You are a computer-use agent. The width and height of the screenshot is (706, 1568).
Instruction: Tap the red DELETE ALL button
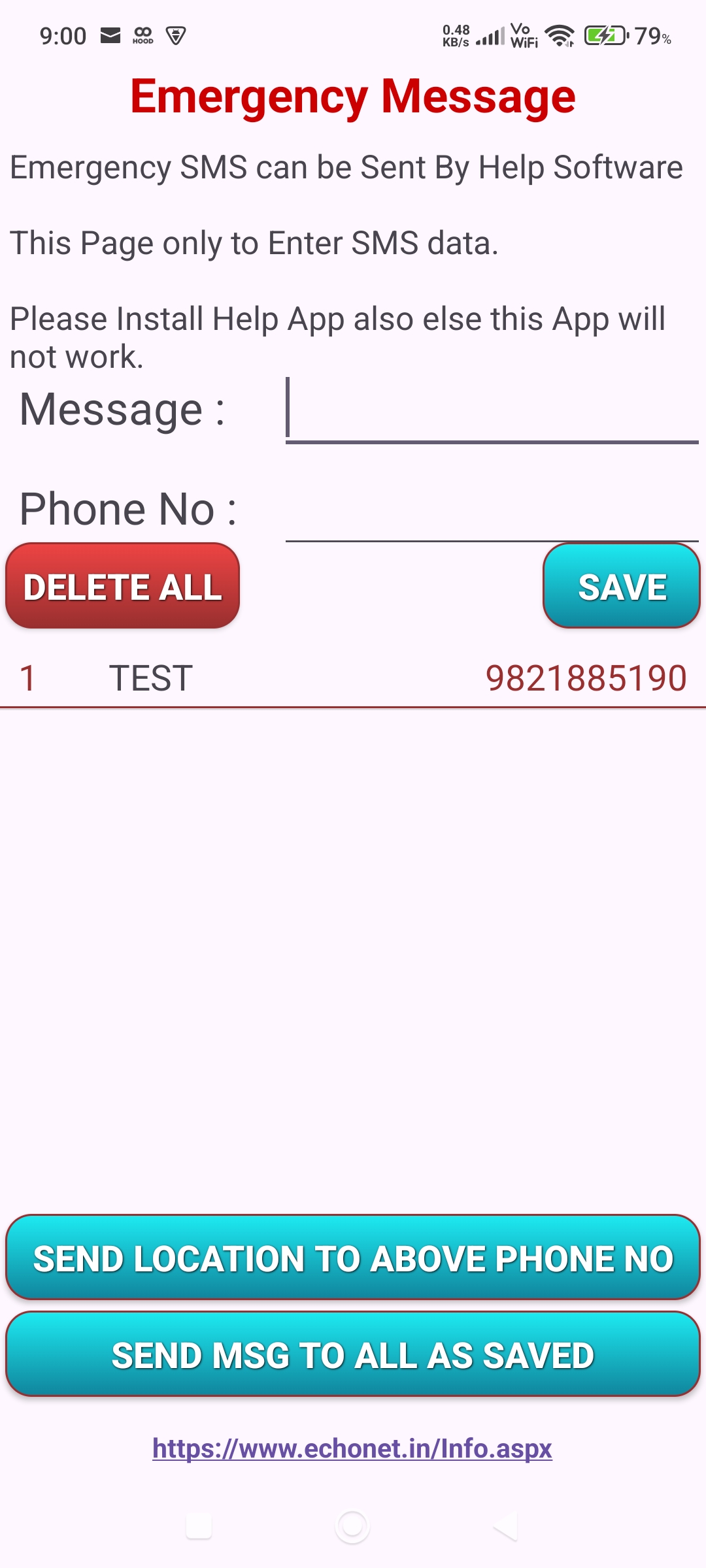click(x=123, y=586)
